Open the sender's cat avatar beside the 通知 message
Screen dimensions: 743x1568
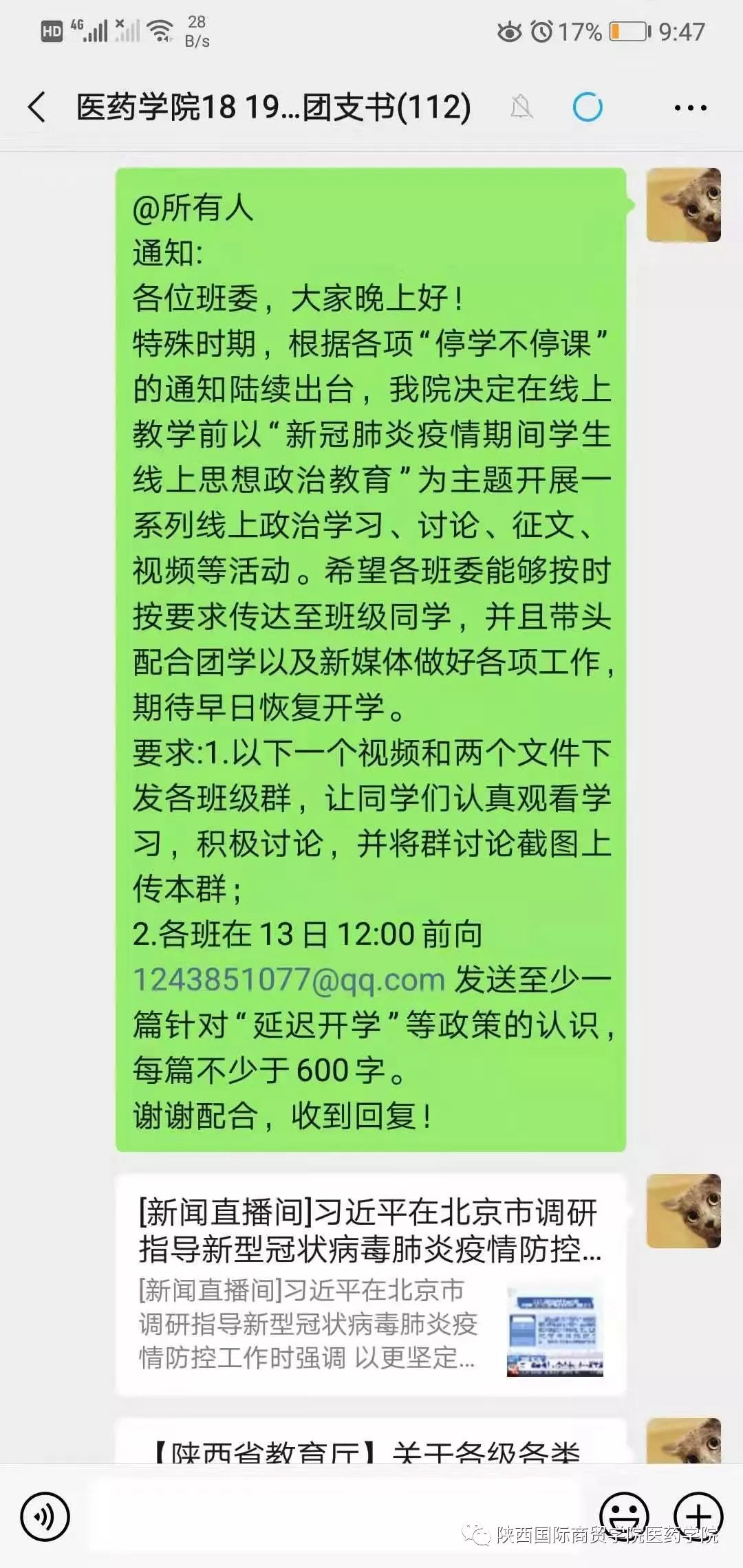pos(683,205)
